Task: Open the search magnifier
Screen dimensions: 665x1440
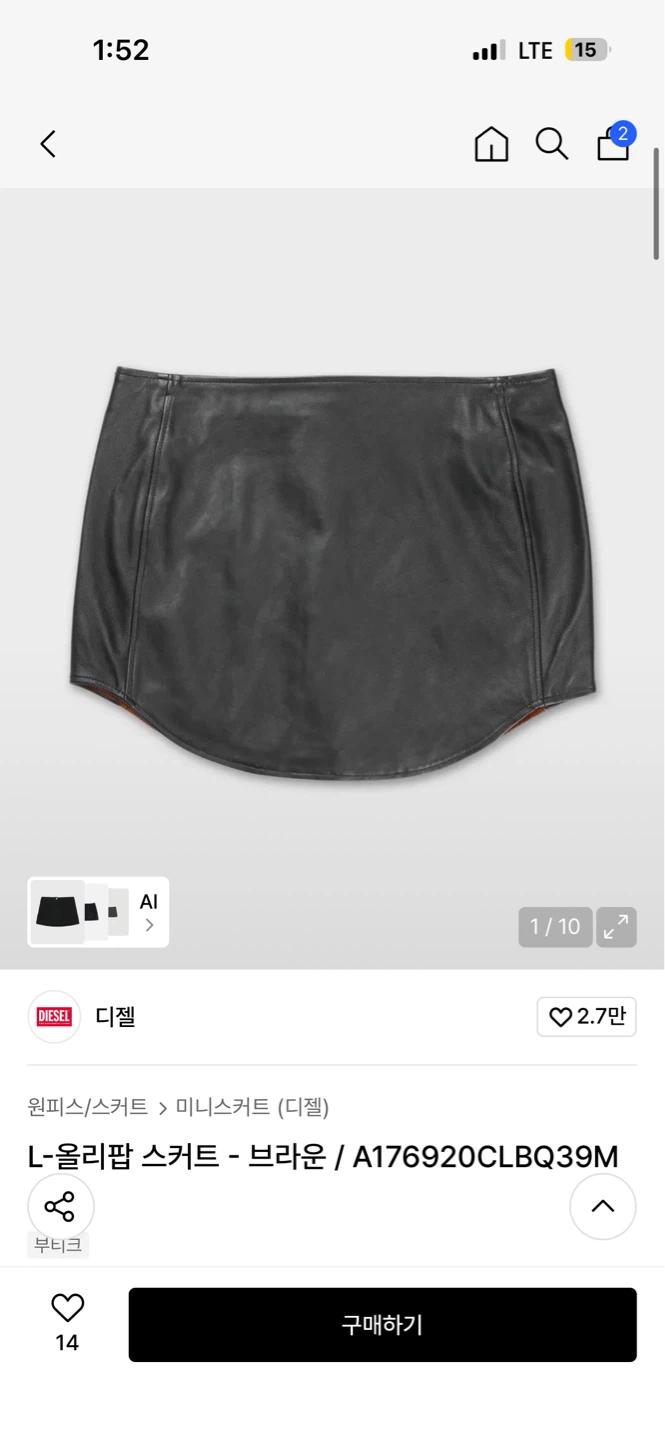Action: coord(552,144)
